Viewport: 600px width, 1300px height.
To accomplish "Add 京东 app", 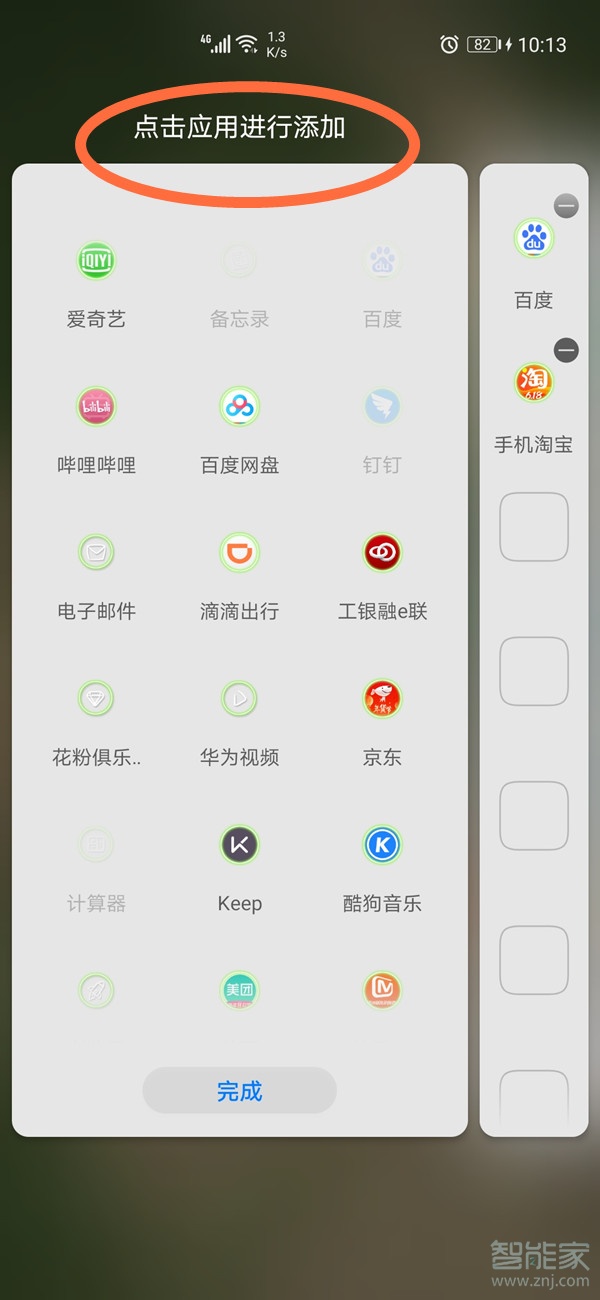I will point(382,699).
